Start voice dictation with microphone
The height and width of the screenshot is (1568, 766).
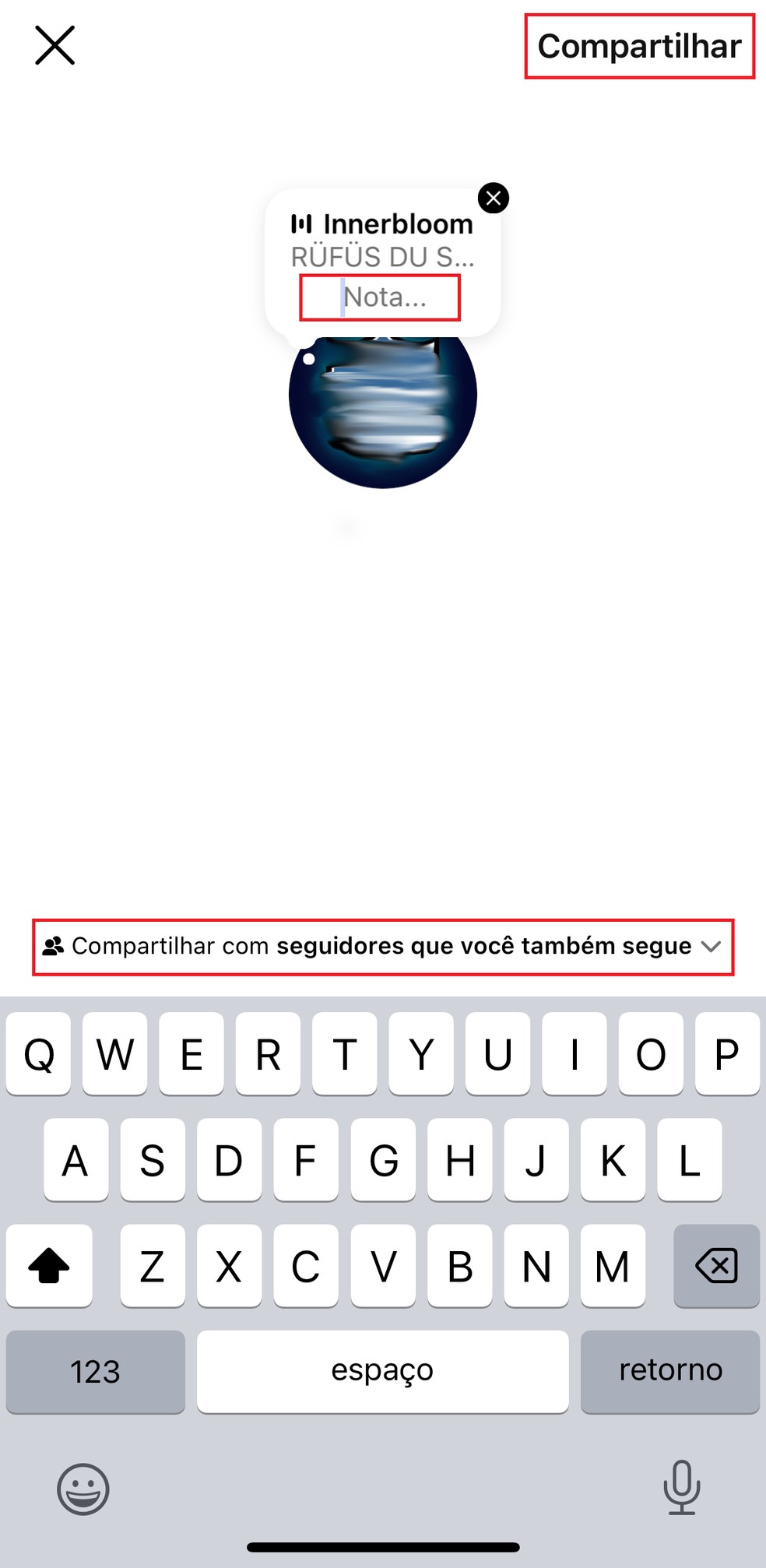click(681, 1488)
